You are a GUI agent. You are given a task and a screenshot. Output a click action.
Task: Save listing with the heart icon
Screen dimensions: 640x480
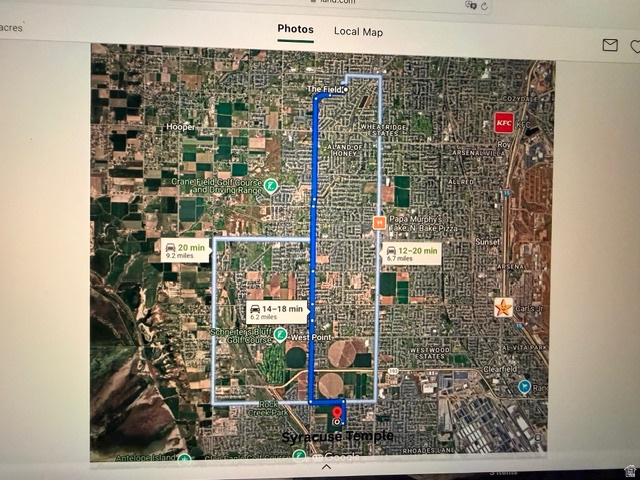(635, 46)
